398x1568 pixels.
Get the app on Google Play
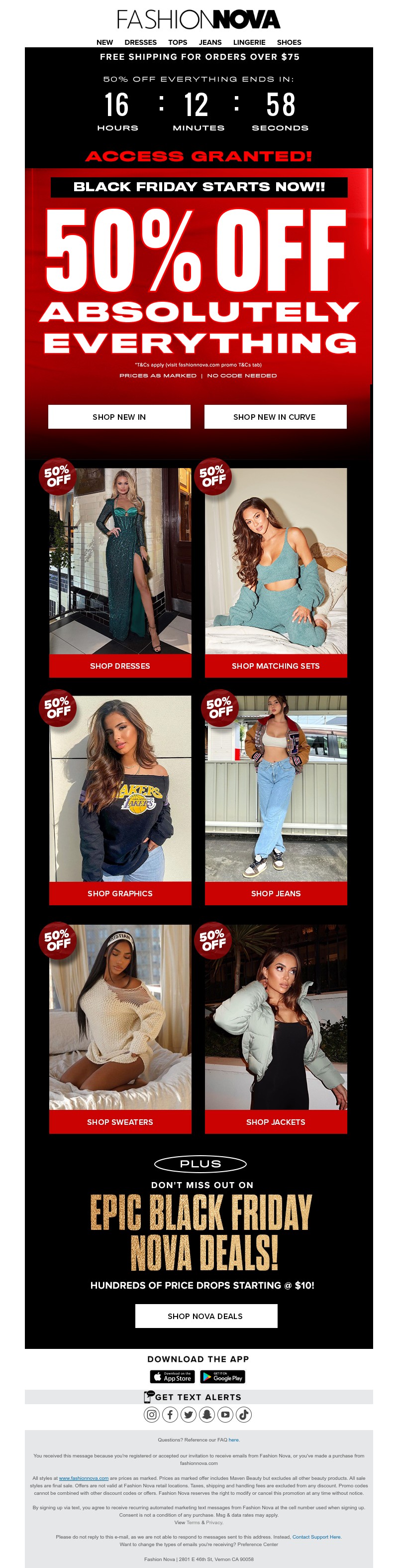point(223,1377)
